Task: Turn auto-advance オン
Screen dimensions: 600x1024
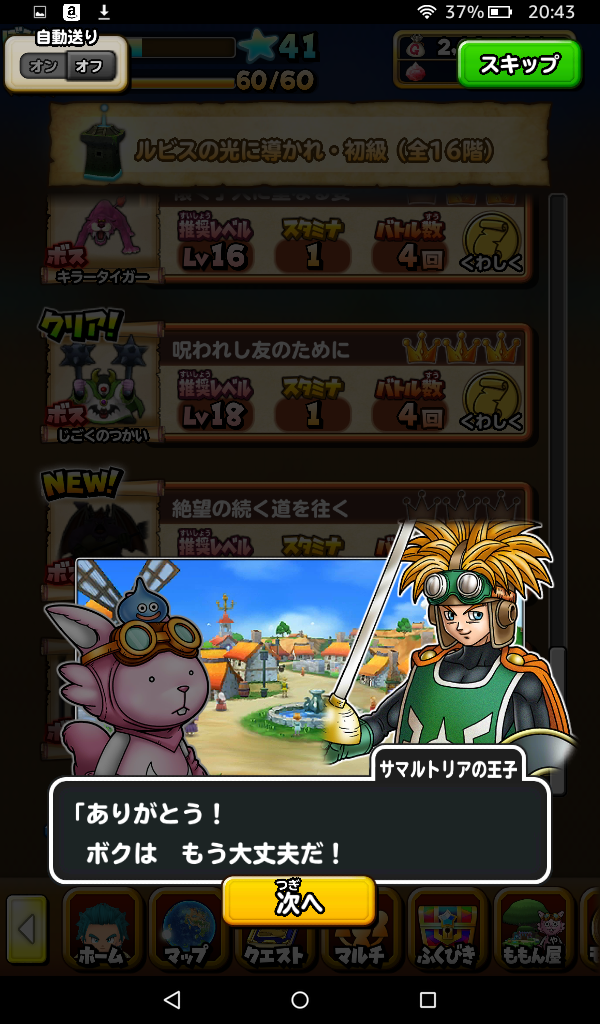Action: click(43, 67)
